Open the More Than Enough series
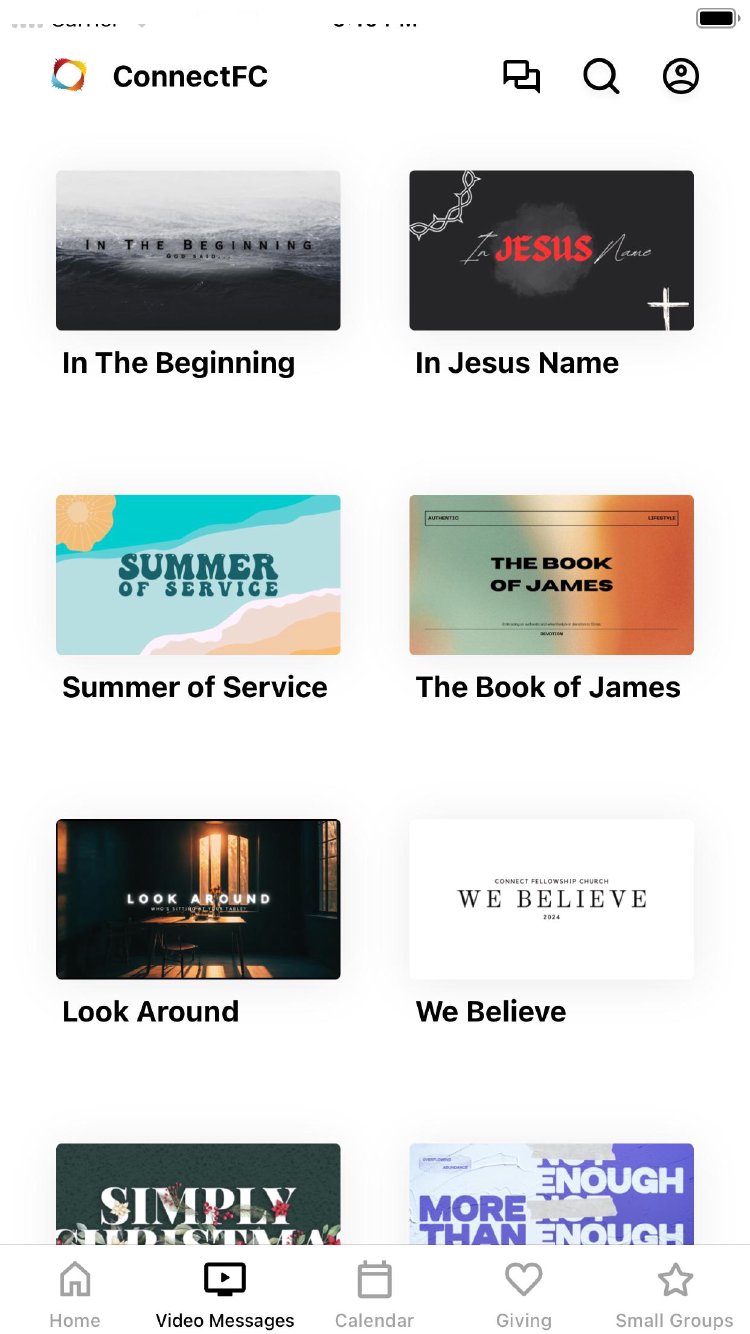The image size is (750, 1334). click(551, 1193)
